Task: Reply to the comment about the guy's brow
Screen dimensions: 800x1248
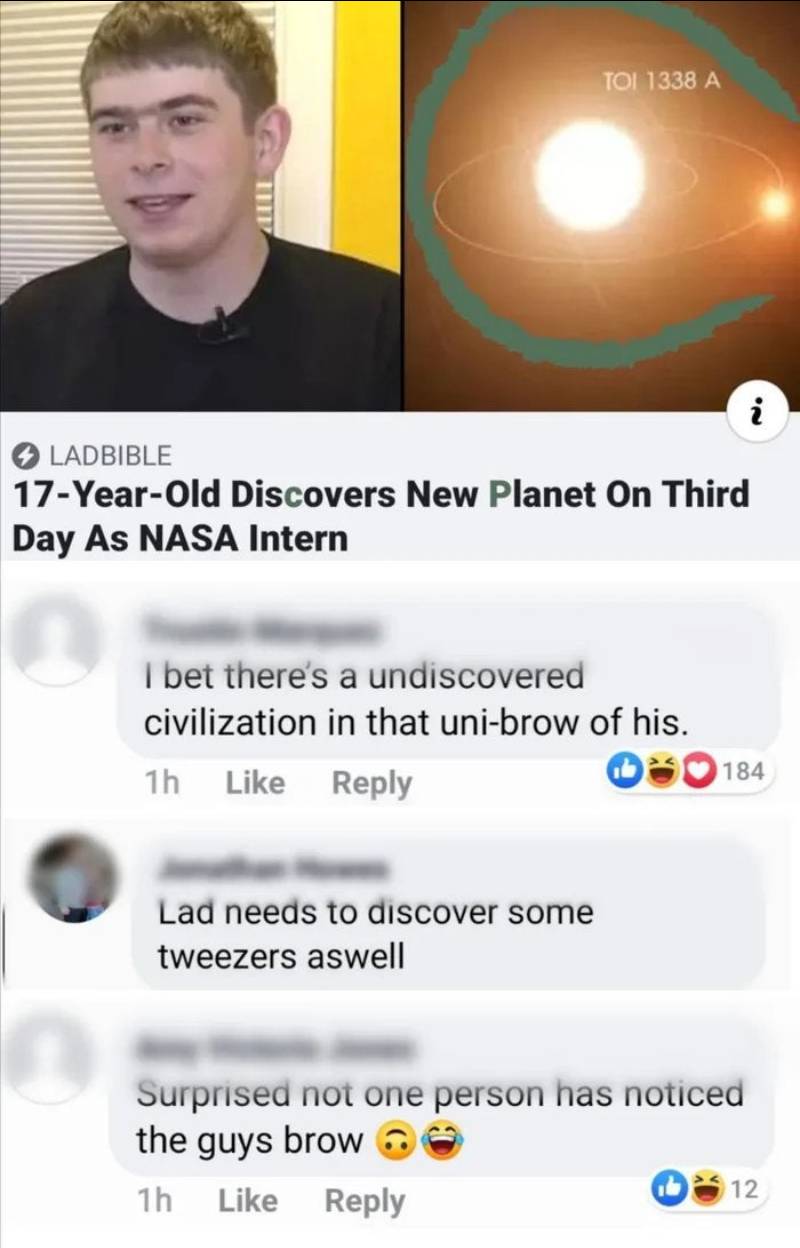Action: (364, 1201)
